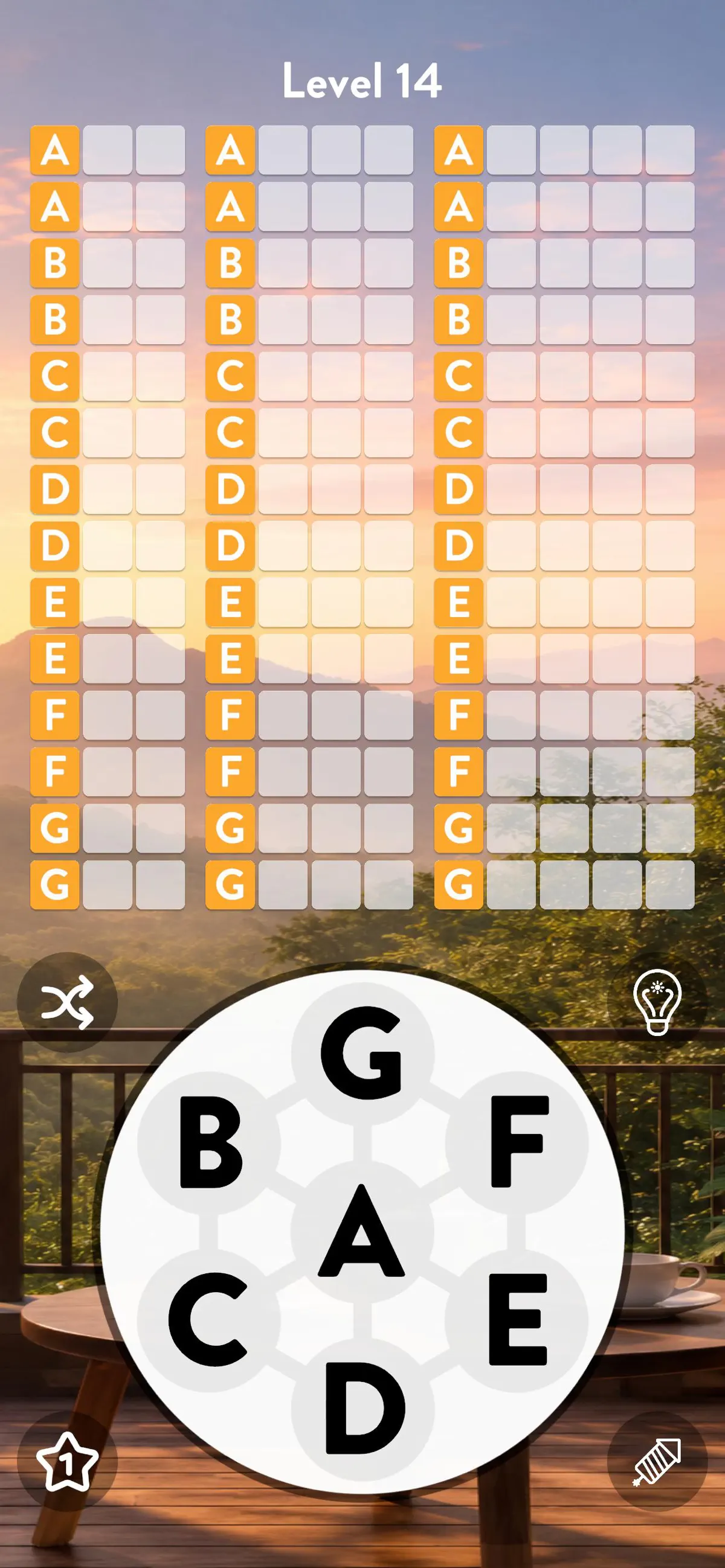
Task: Select center letter A on the wheel
Action: (362, 1231)
